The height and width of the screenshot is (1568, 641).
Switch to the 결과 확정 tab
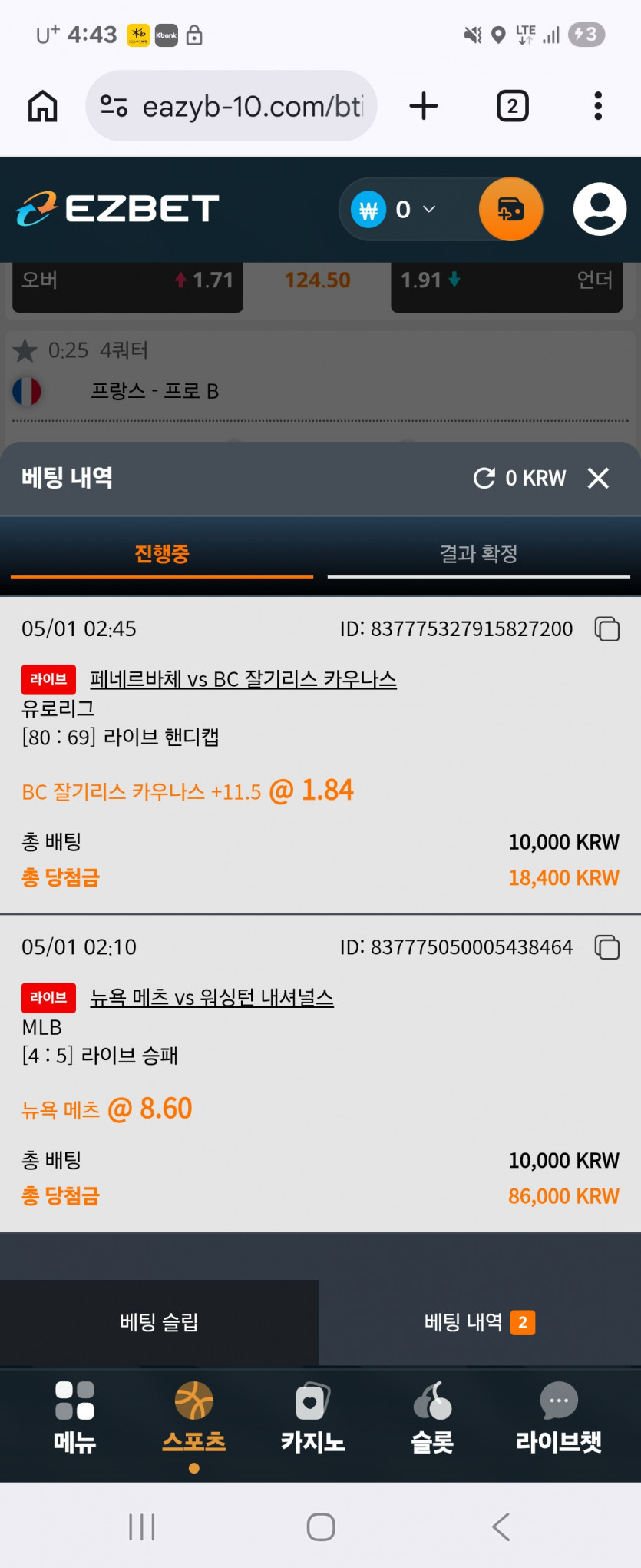tap(479, 554)
